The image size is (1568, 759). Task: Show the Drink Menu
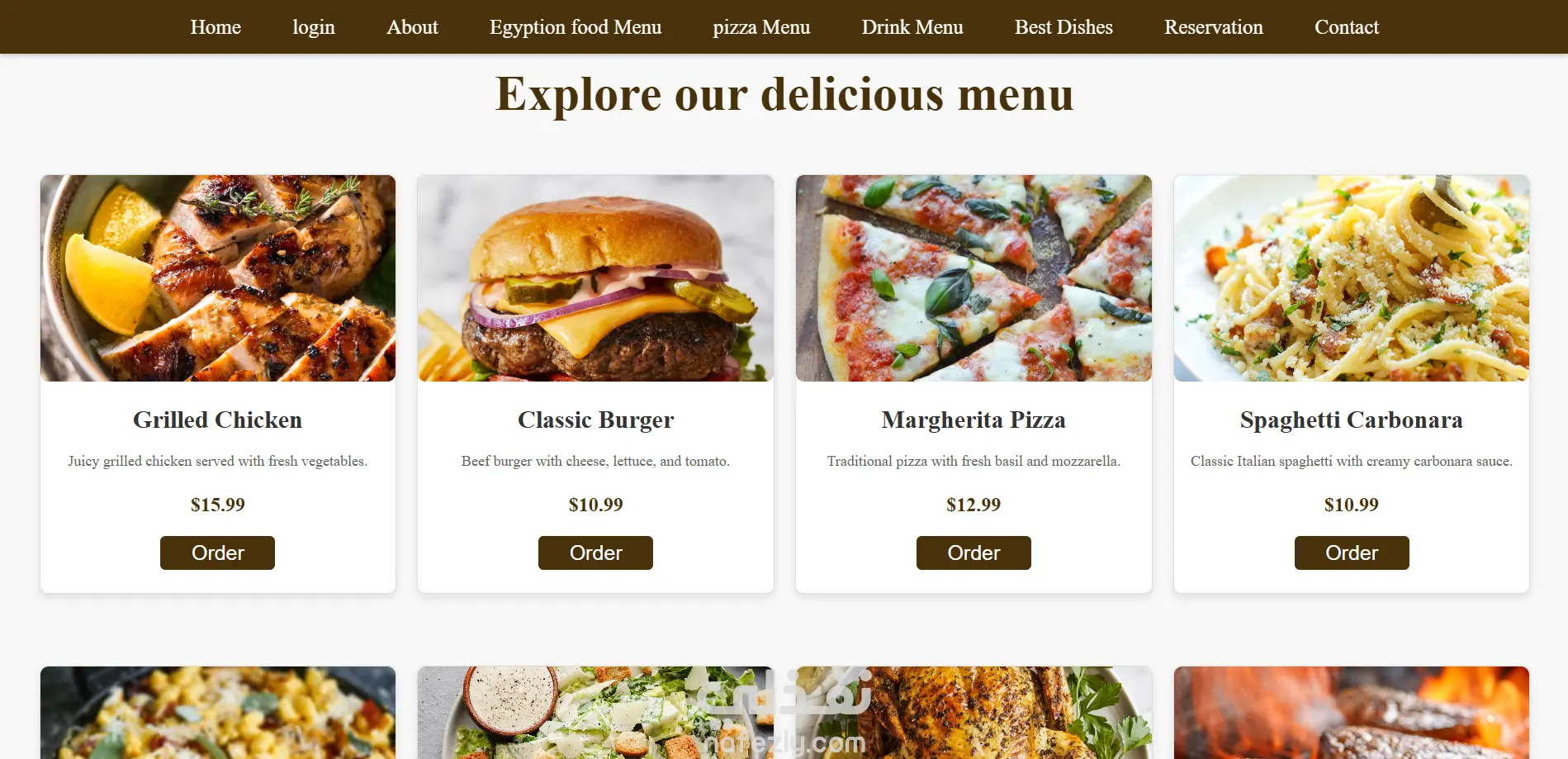pyautogui.click(x=912, y=27)
